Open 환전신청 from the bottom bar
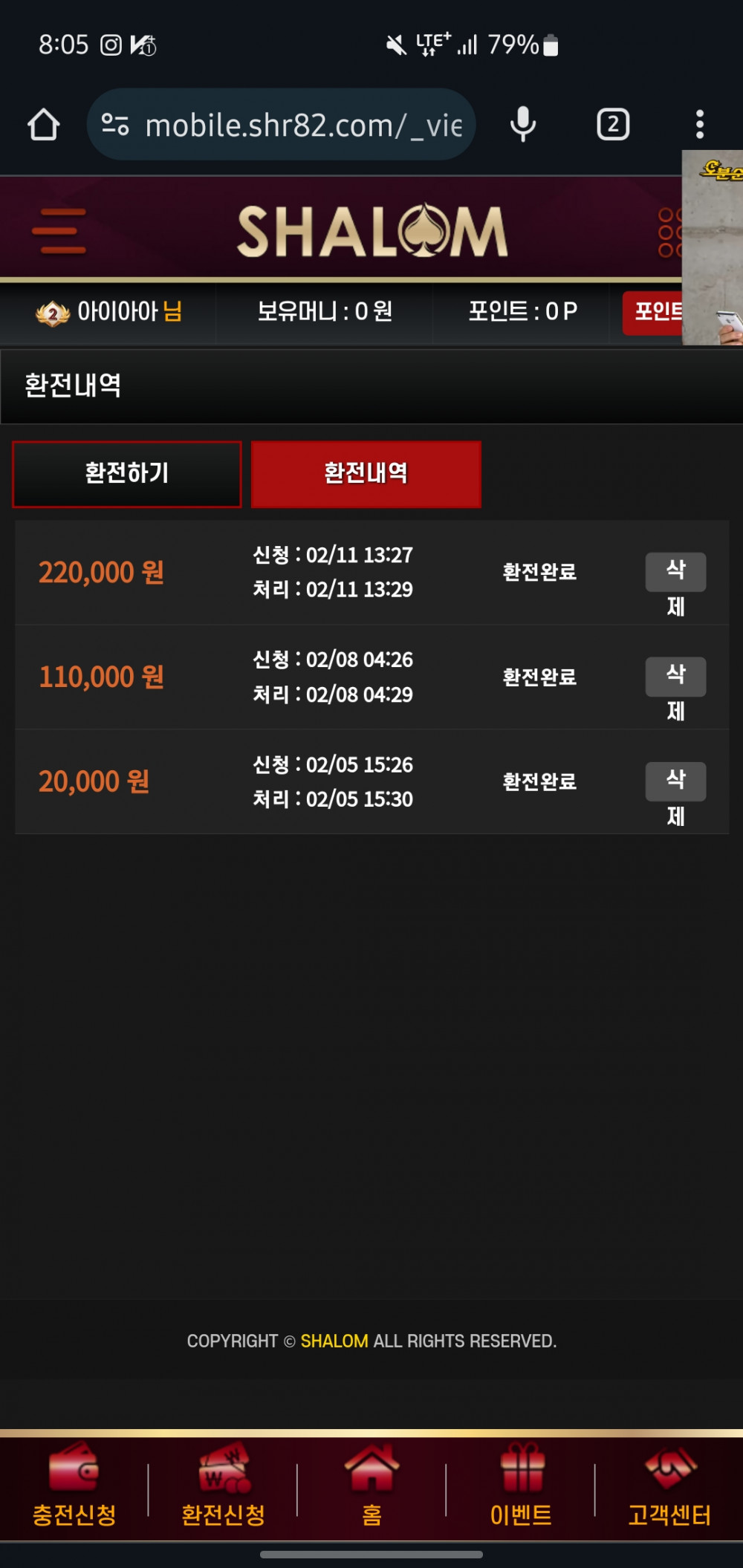743x1568 pixels. point(223,1486)
